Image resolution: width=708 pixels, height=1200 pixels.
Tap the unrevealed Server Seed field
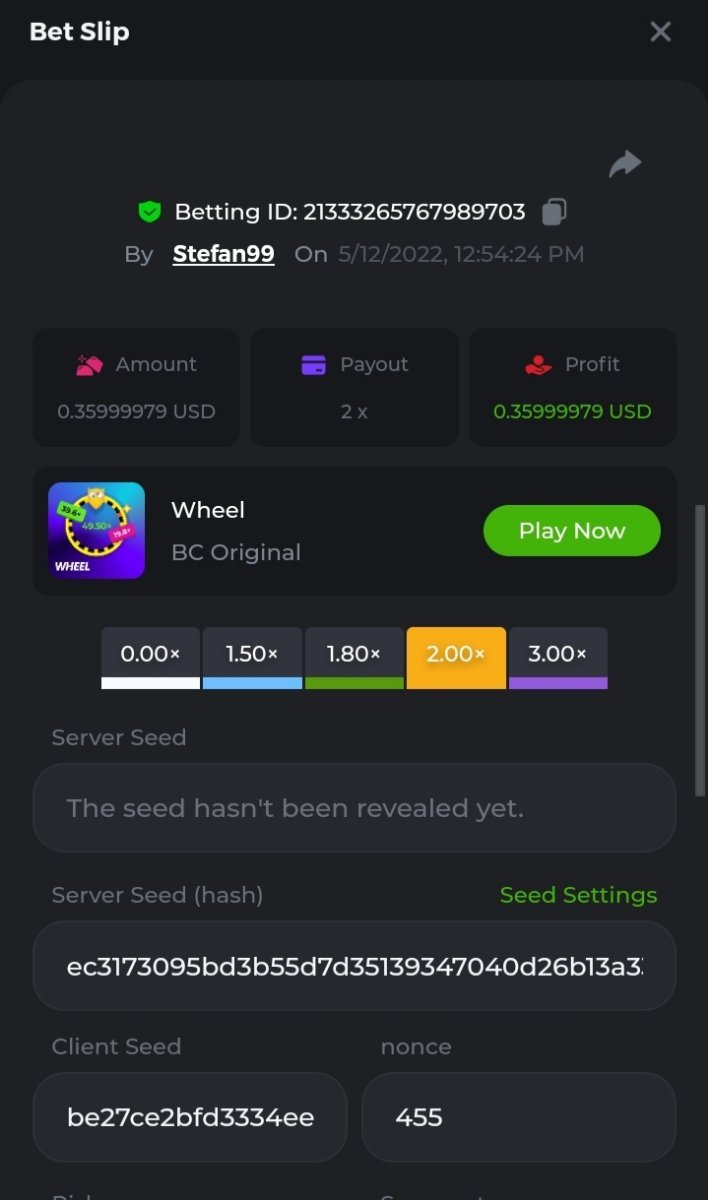point(354,808)
